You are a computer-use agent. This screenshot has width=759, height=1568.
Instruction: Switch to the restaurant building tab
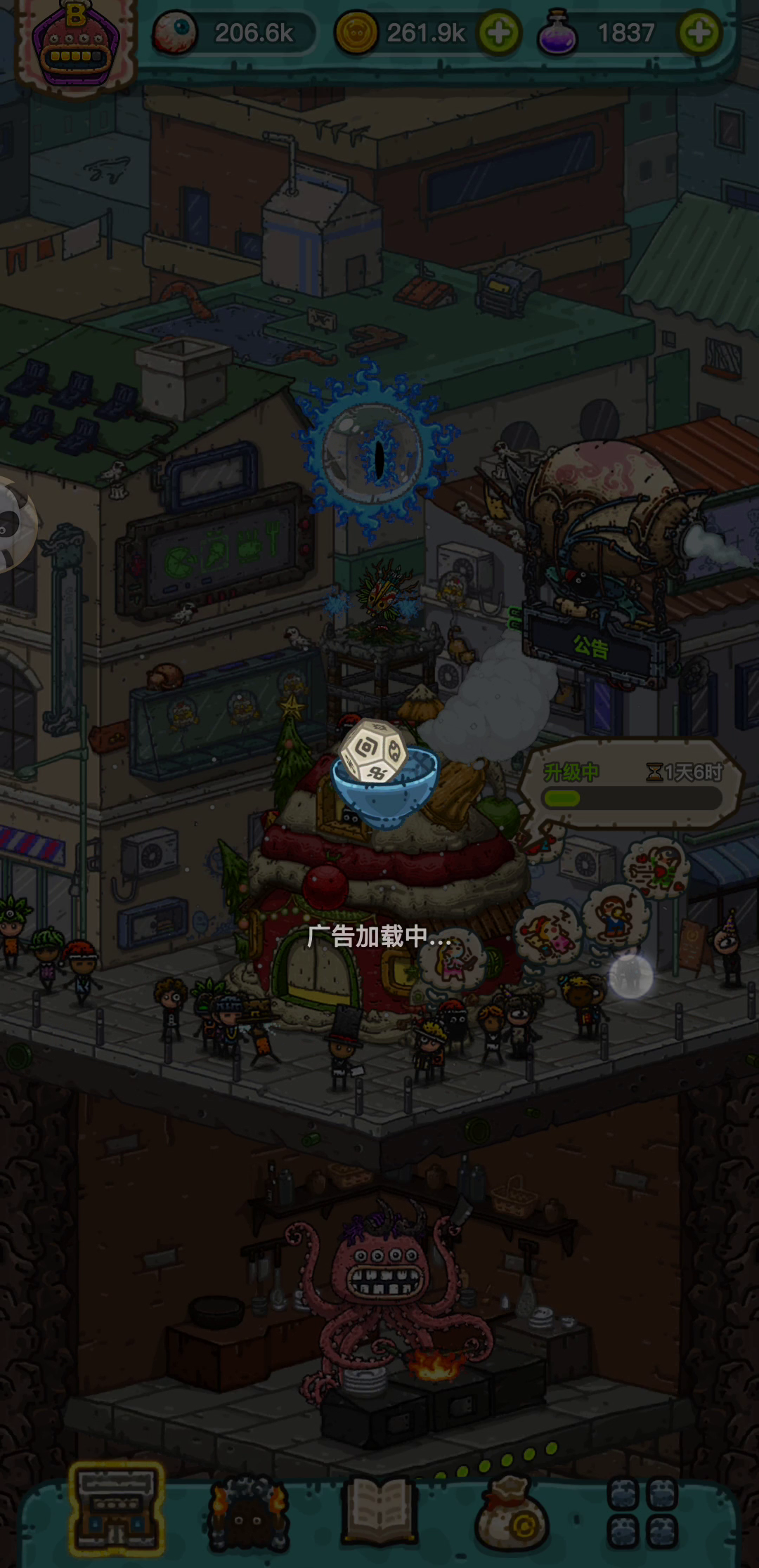click(x=116, y=1509)
